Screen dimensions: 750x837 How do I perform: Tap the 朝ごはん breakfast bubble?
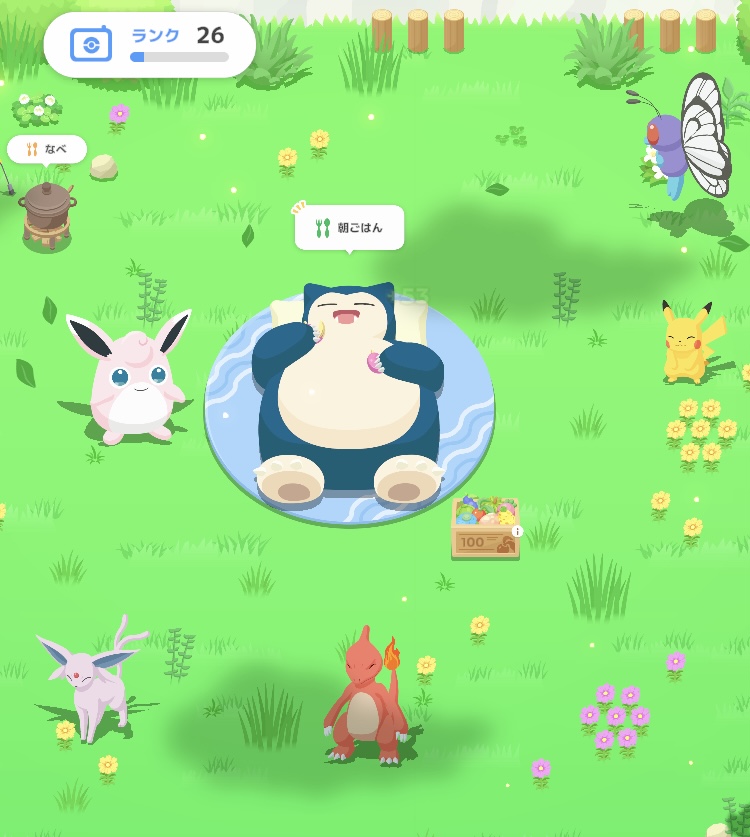point(349,228)
